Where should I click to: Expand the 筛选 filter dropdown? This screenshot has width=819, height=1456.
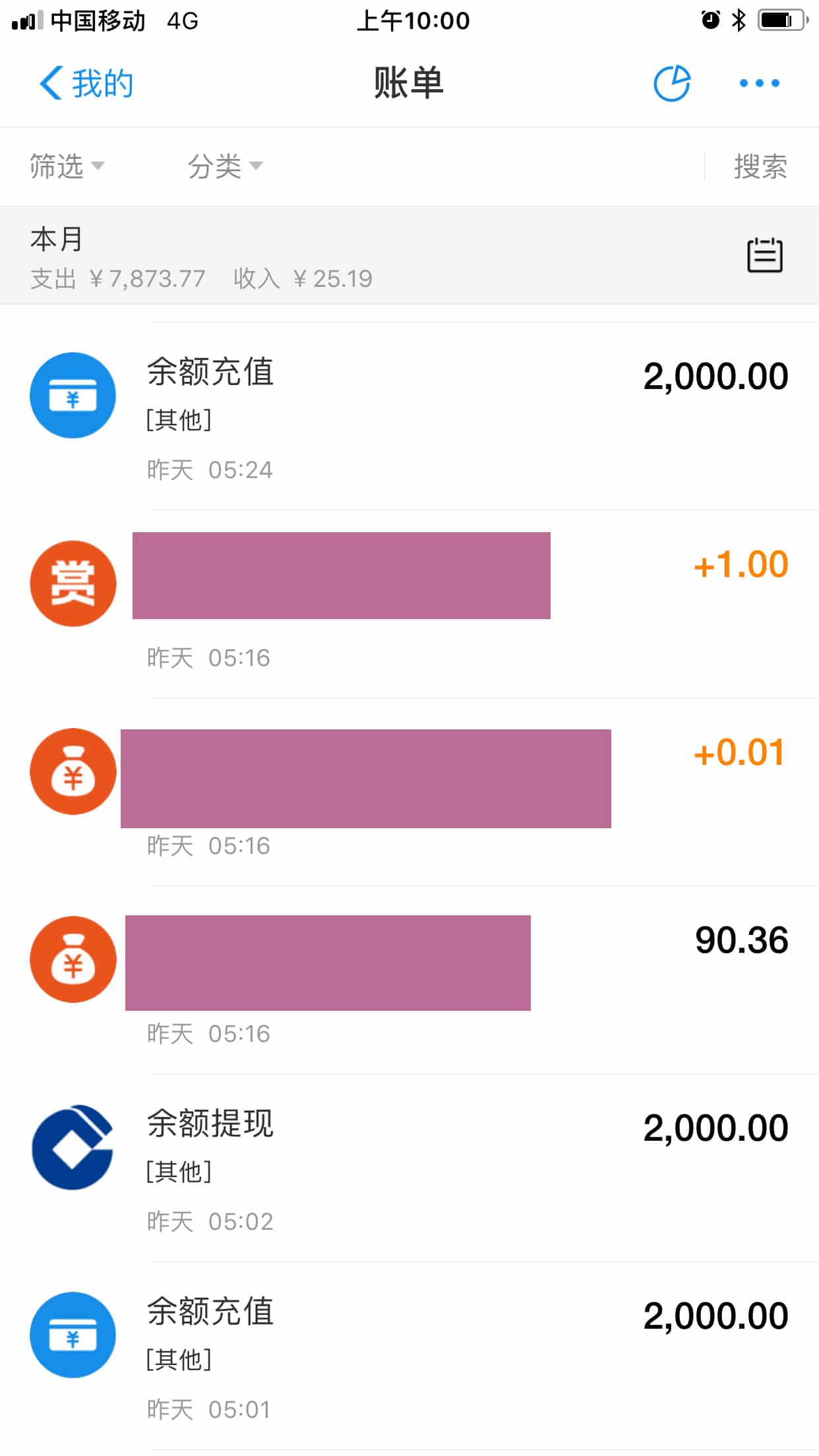point(67,166)
